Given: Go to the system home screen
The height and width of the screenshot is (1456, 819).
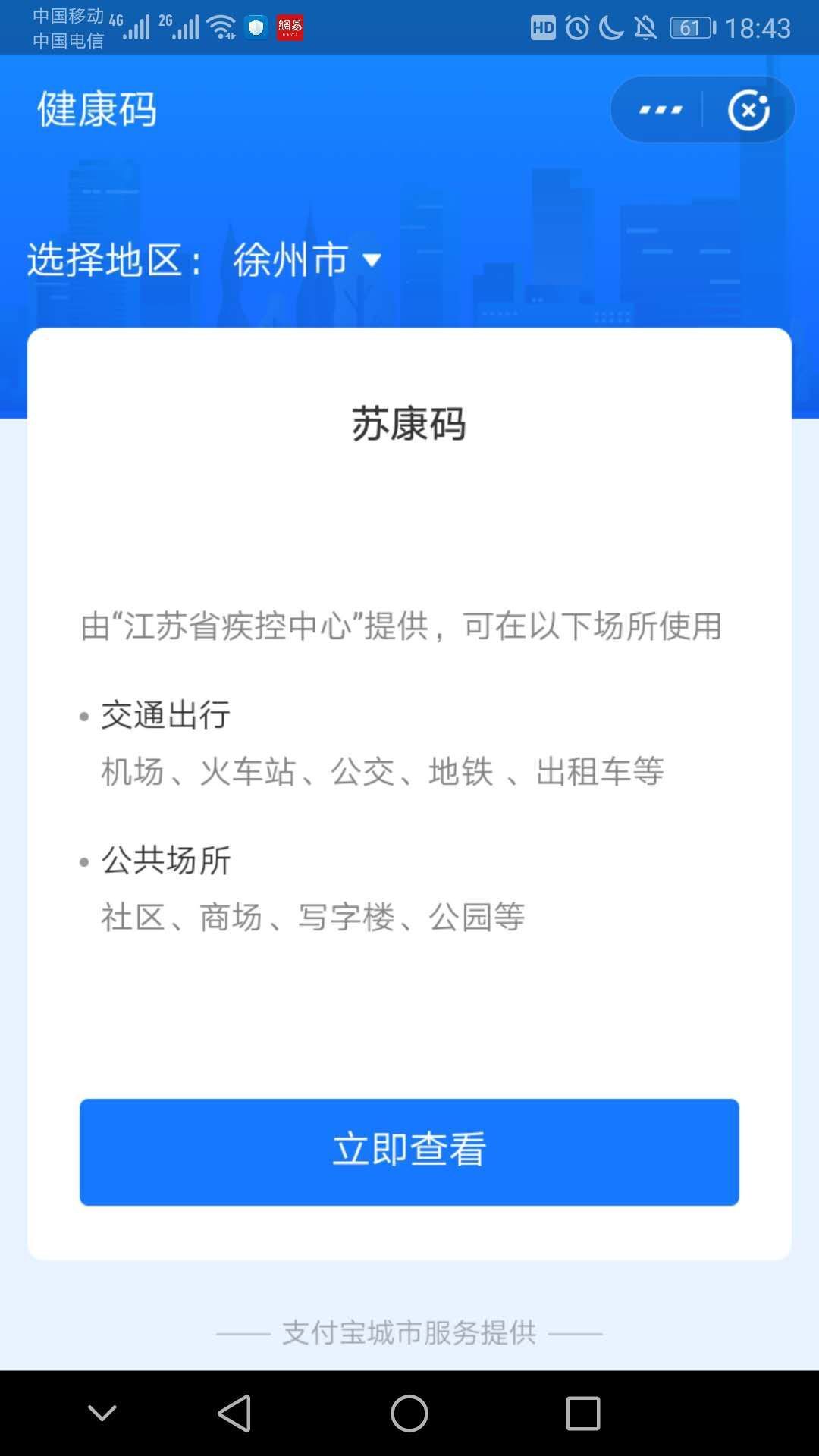Looking at the screenshot, I should (409, 1414).
